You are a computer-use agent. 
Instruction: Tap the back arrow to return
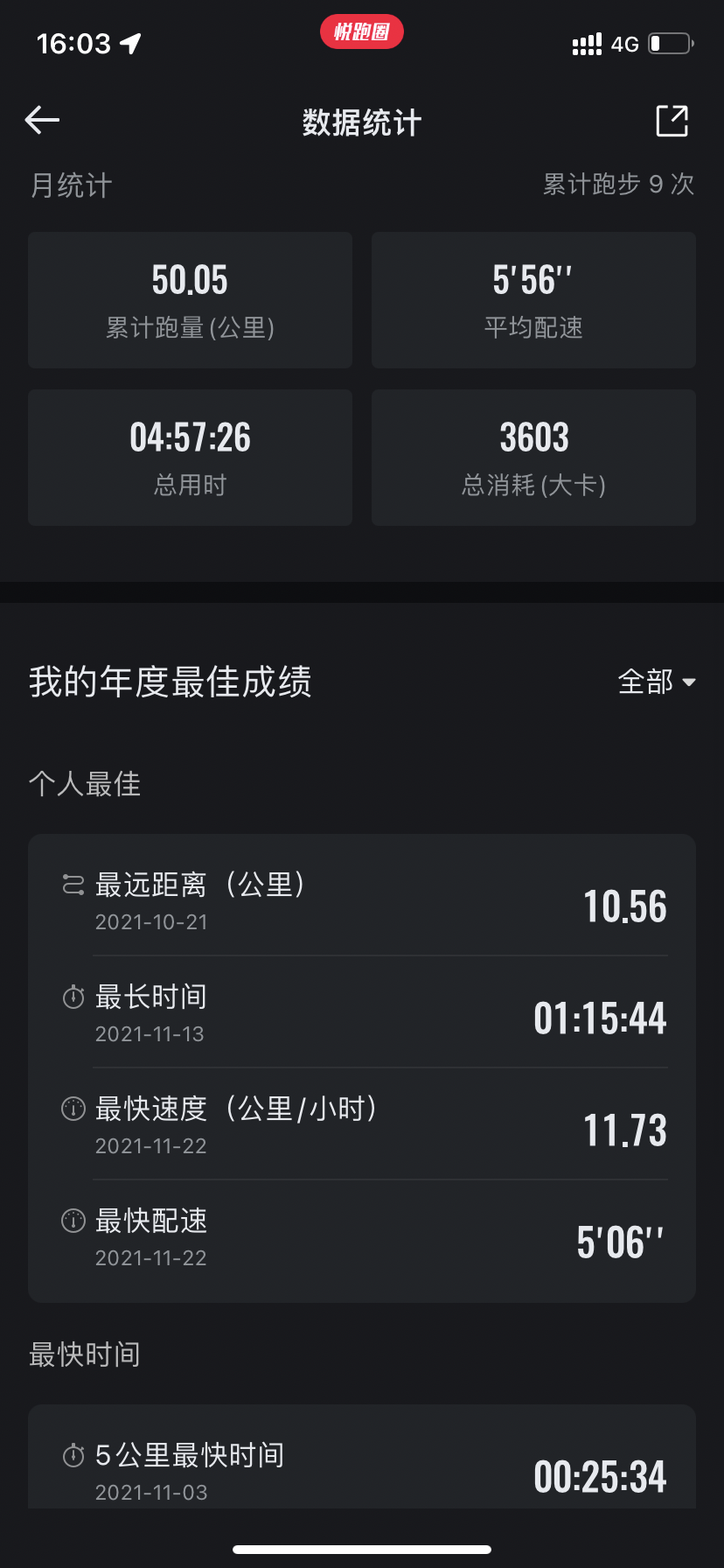point(42,120)
